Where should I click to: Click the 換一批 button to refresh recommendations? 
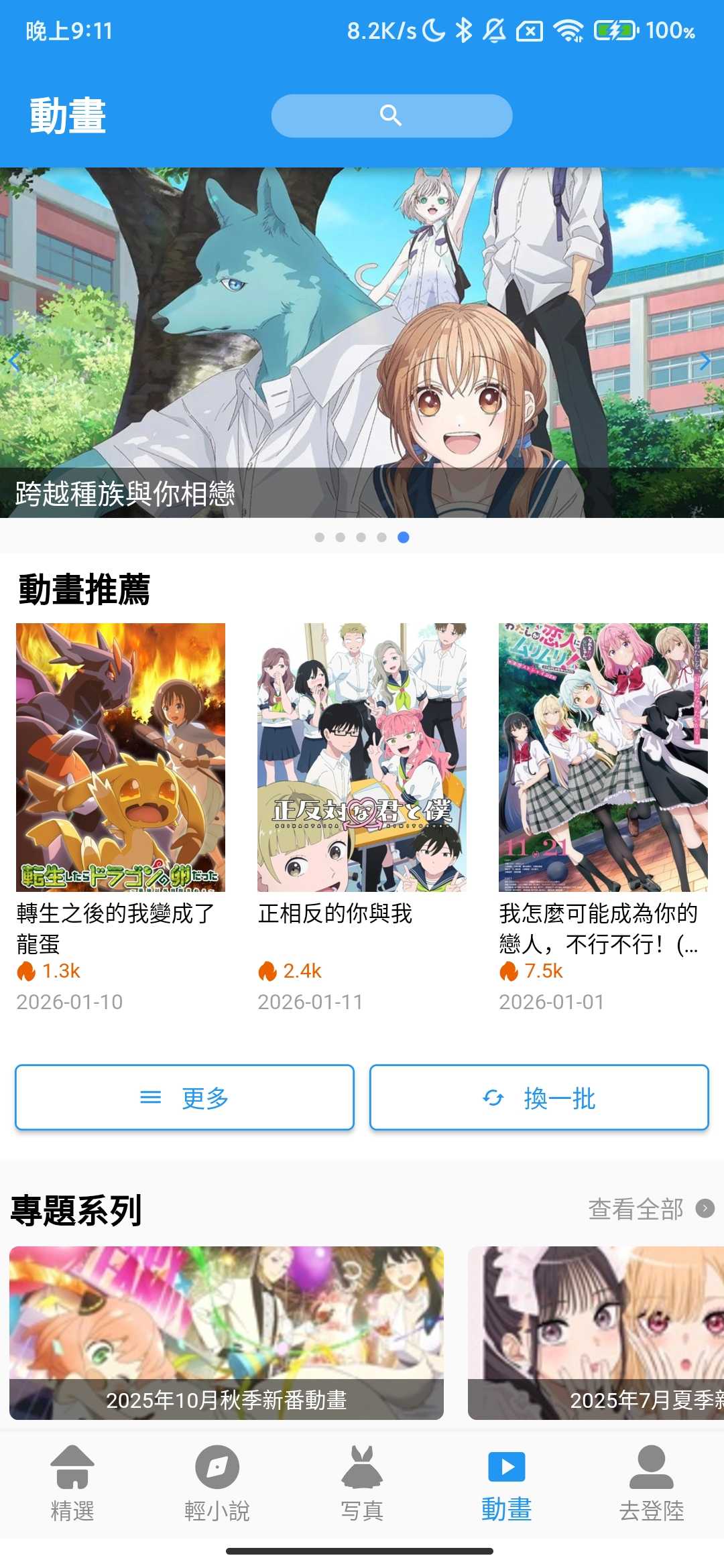[539, 1096]
